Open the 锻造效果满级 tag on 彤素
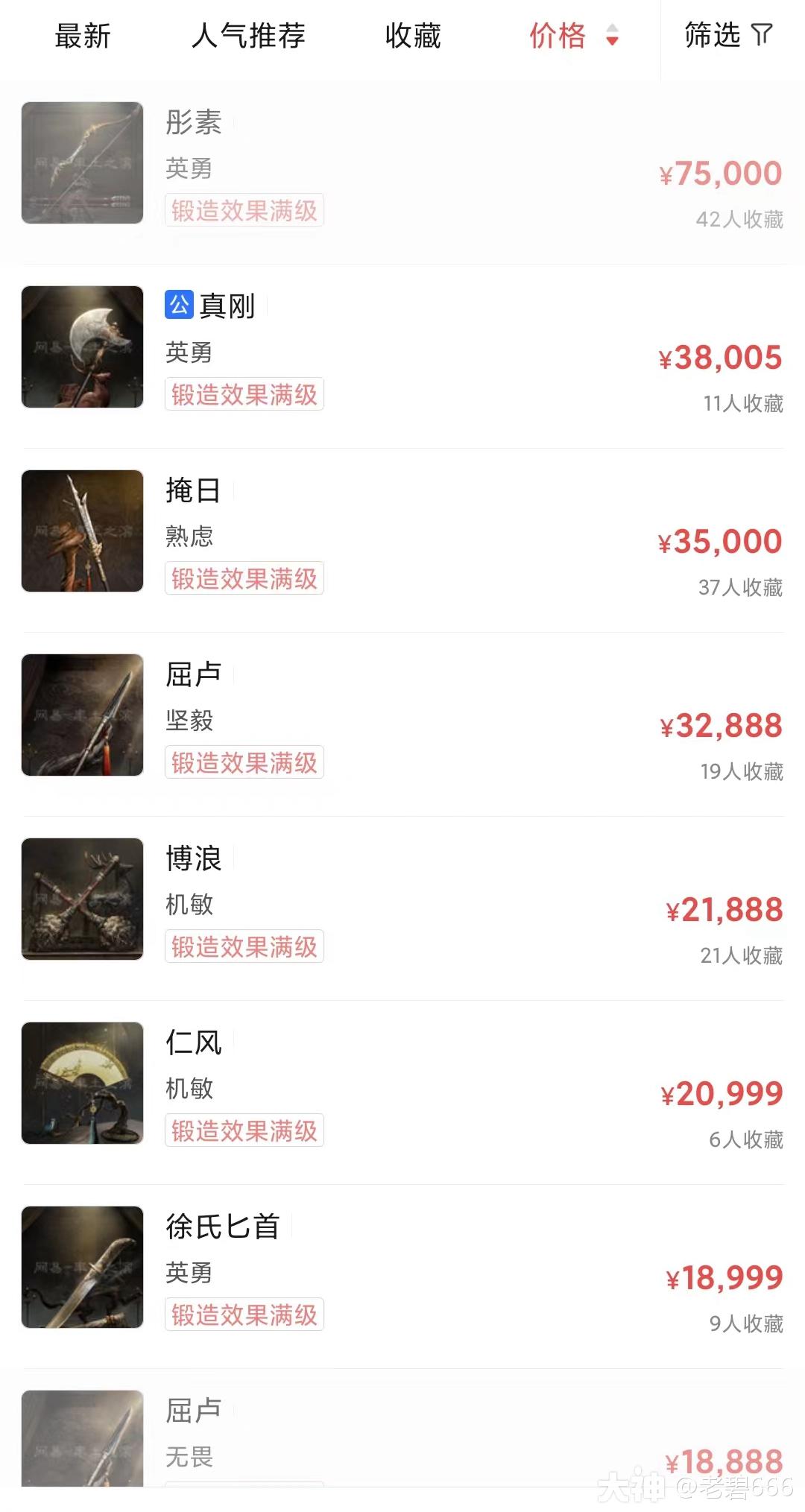 click(x=244, y=211)
